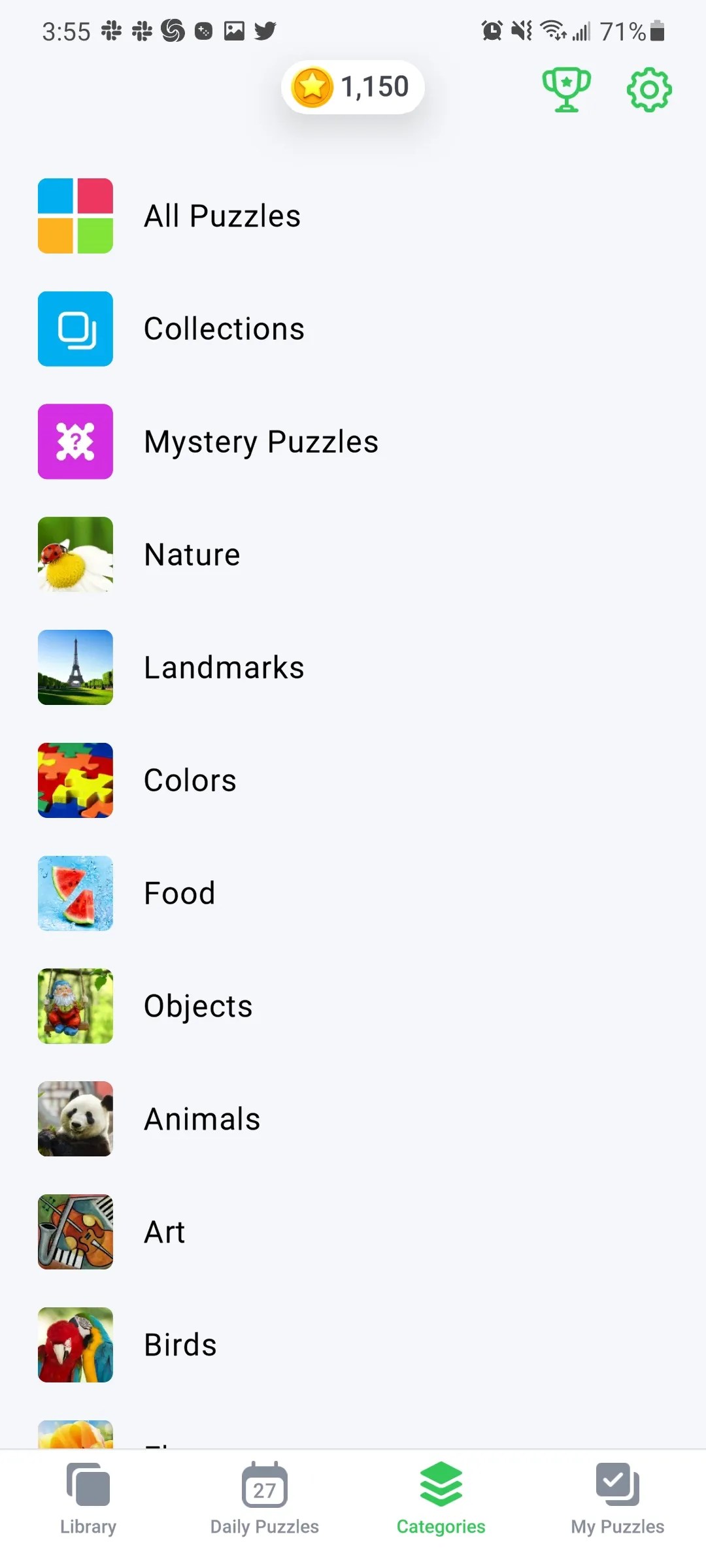Screen dimensions: 706x1568
Task: Tap the ladybug Nature thumbnail
Action: click(75, 554)
